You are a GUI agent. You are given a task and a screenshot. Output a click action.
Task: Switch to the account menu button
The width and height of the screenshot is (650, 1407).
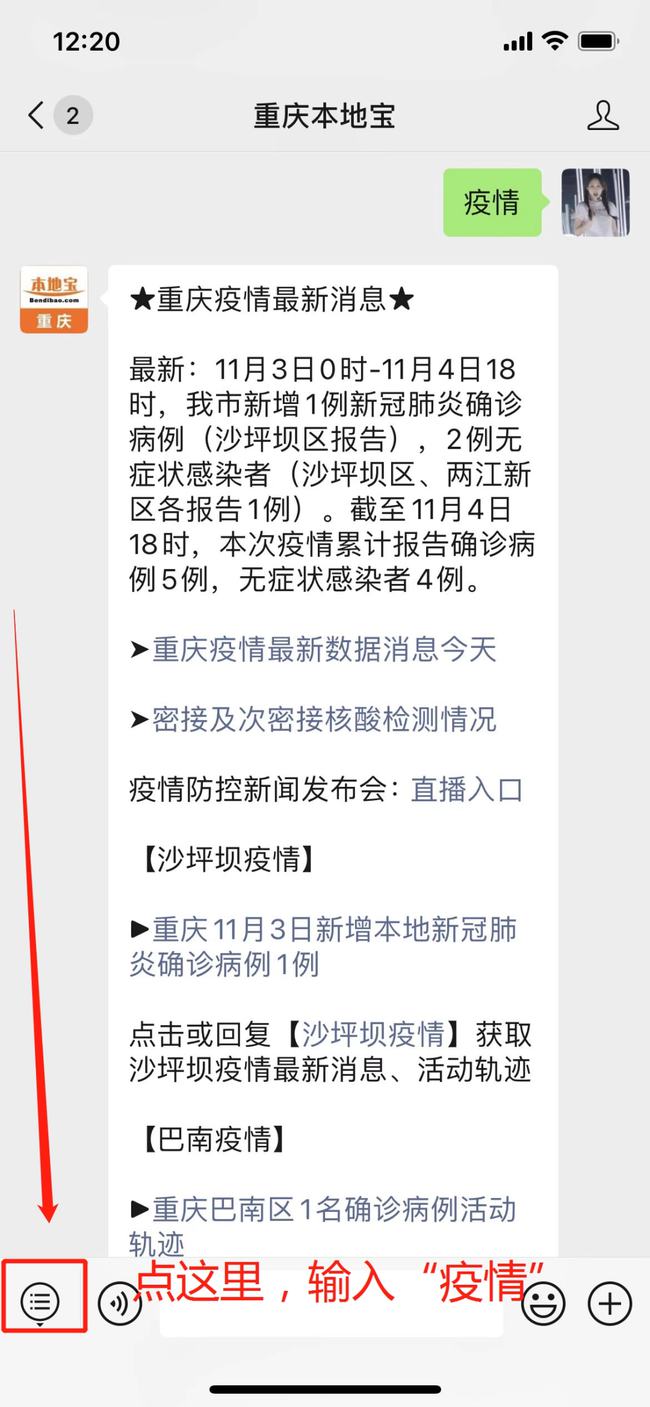(x=41, y=1302)
